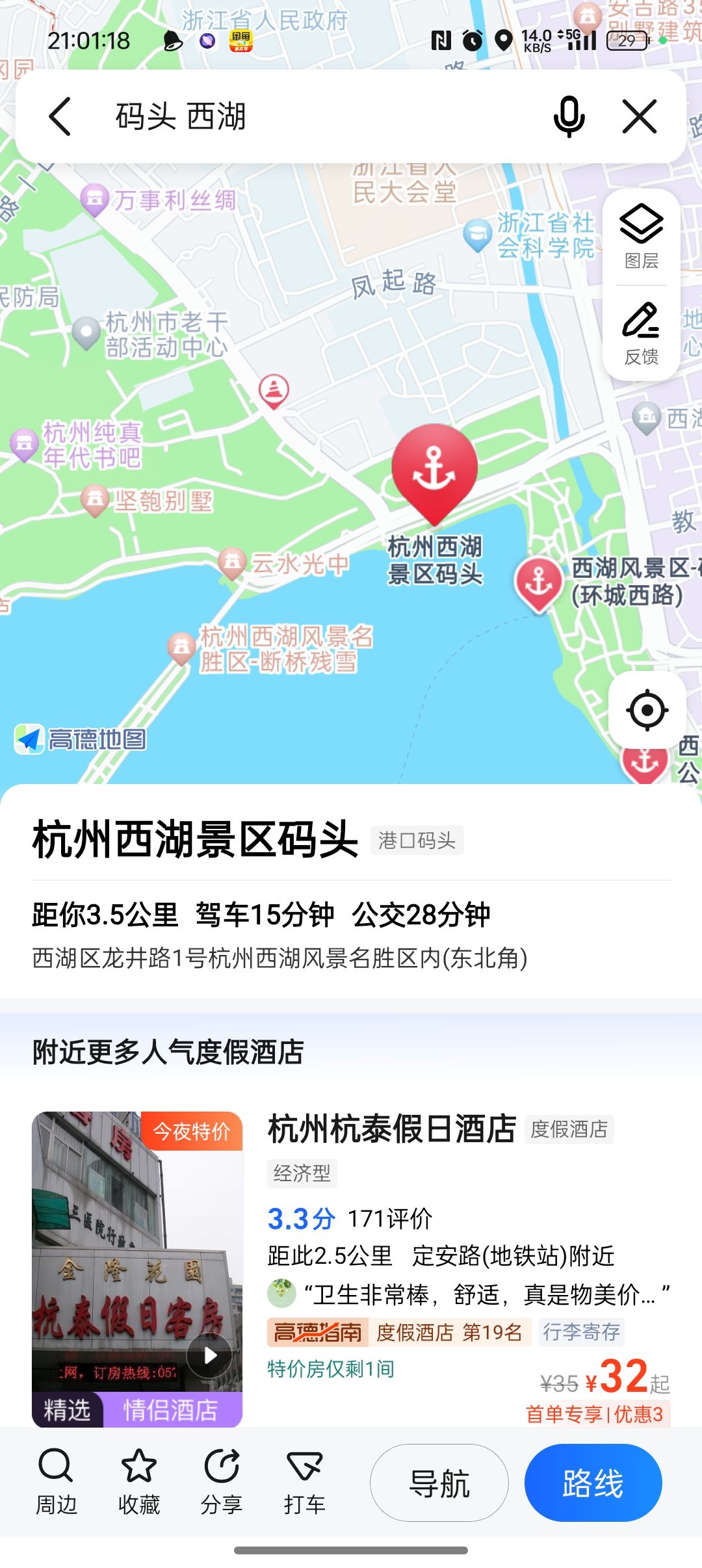View 路线 route options
Image resolution: width=702 pixels, height=1568 pixels.
pos(593,1483)
